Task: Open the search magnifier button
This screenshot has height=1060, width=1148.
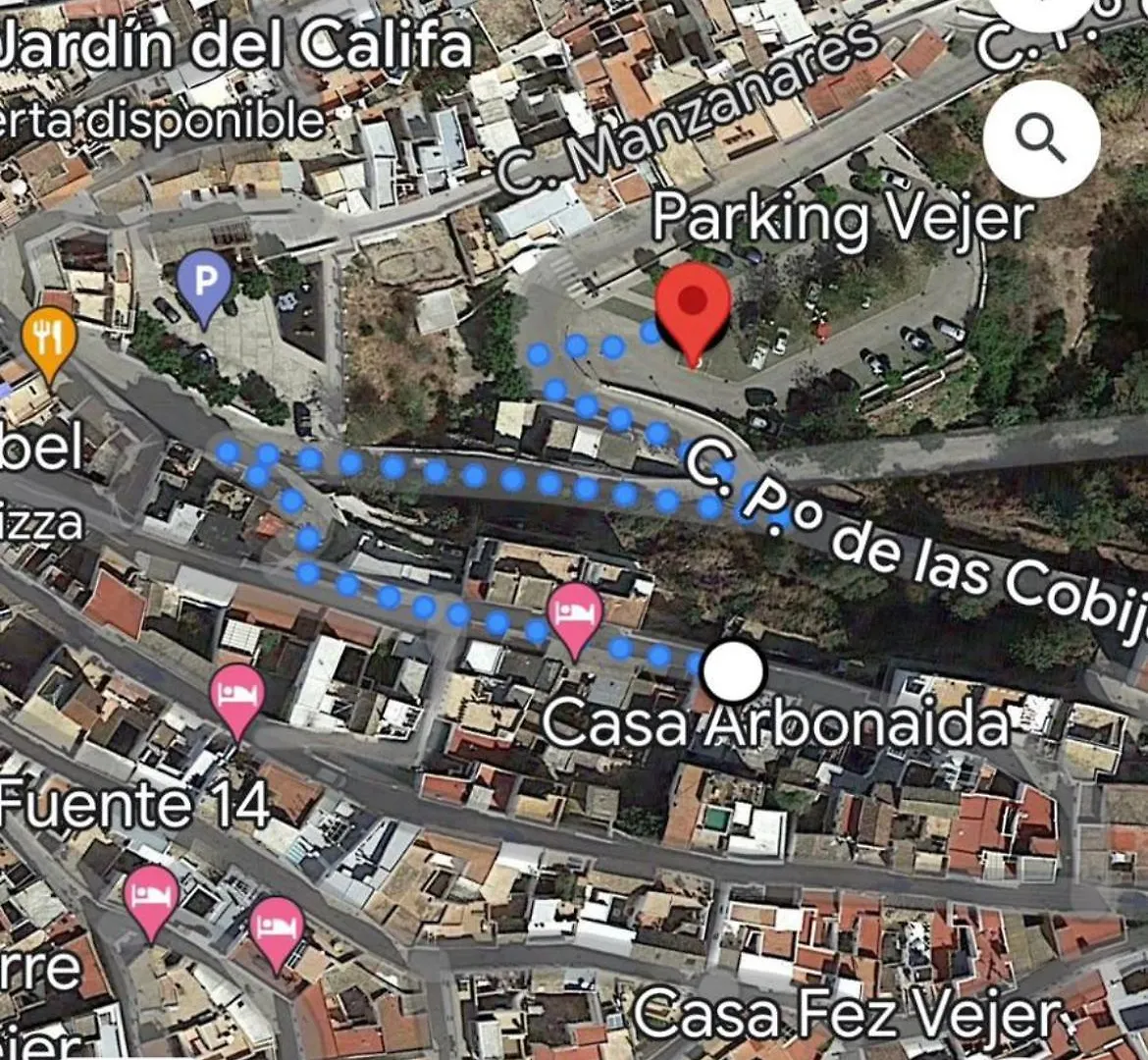Action: click(x=1041, y=138)
